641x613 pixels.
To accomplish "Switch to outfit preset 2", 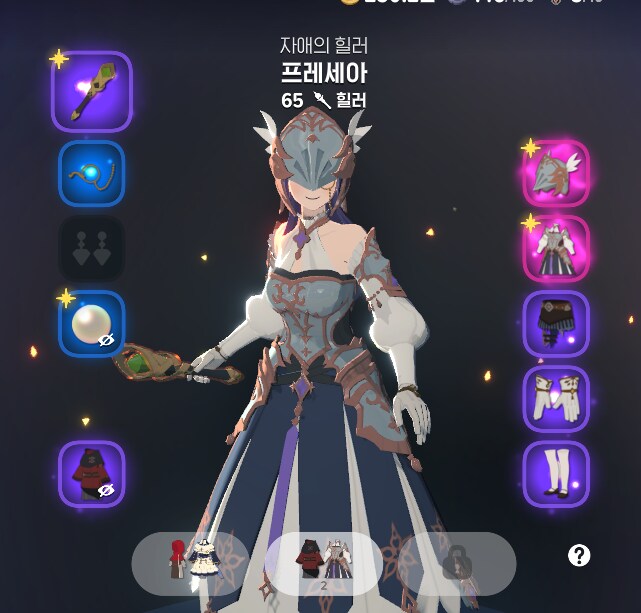I will click(x=323, y=563).
